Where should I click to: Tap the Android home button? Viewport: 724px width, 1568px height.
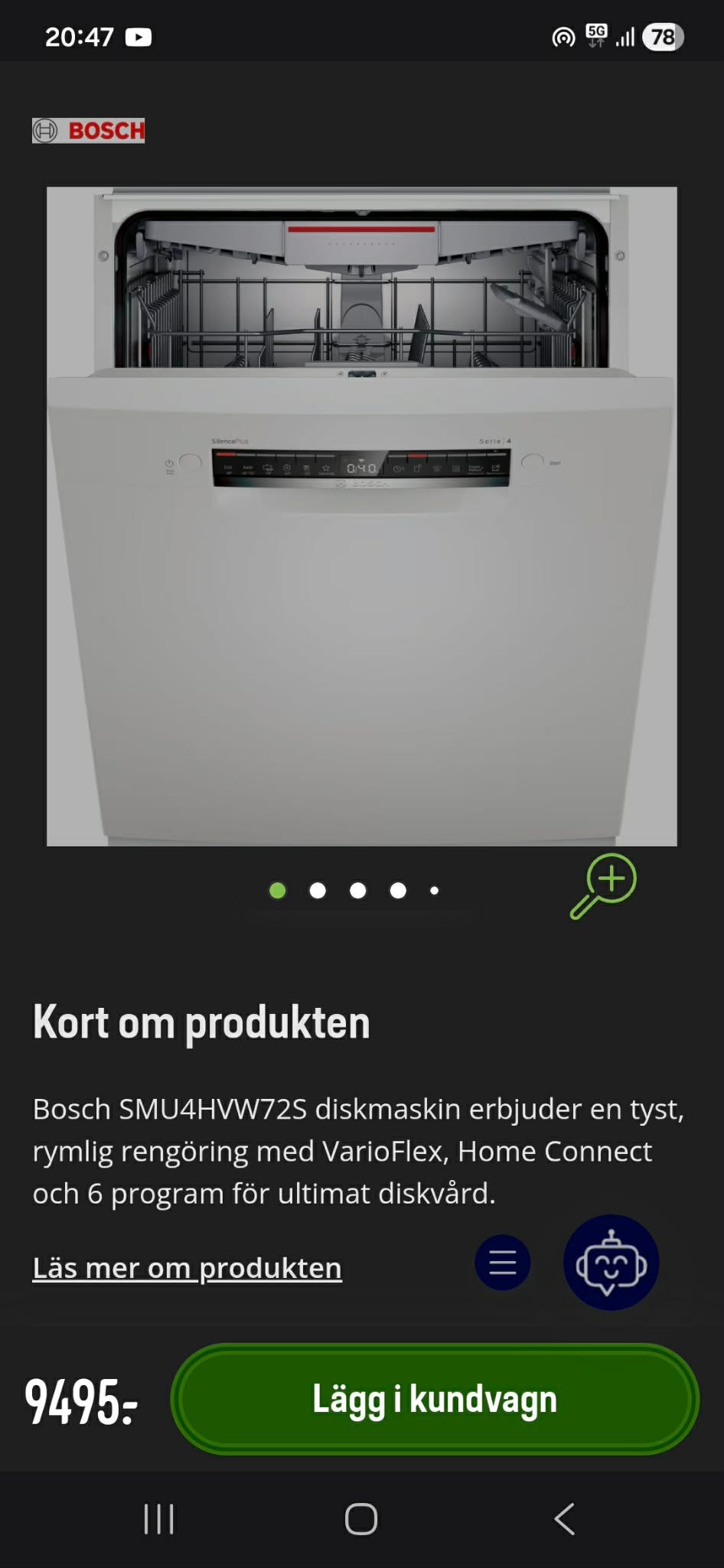(x=361, y=1521)
